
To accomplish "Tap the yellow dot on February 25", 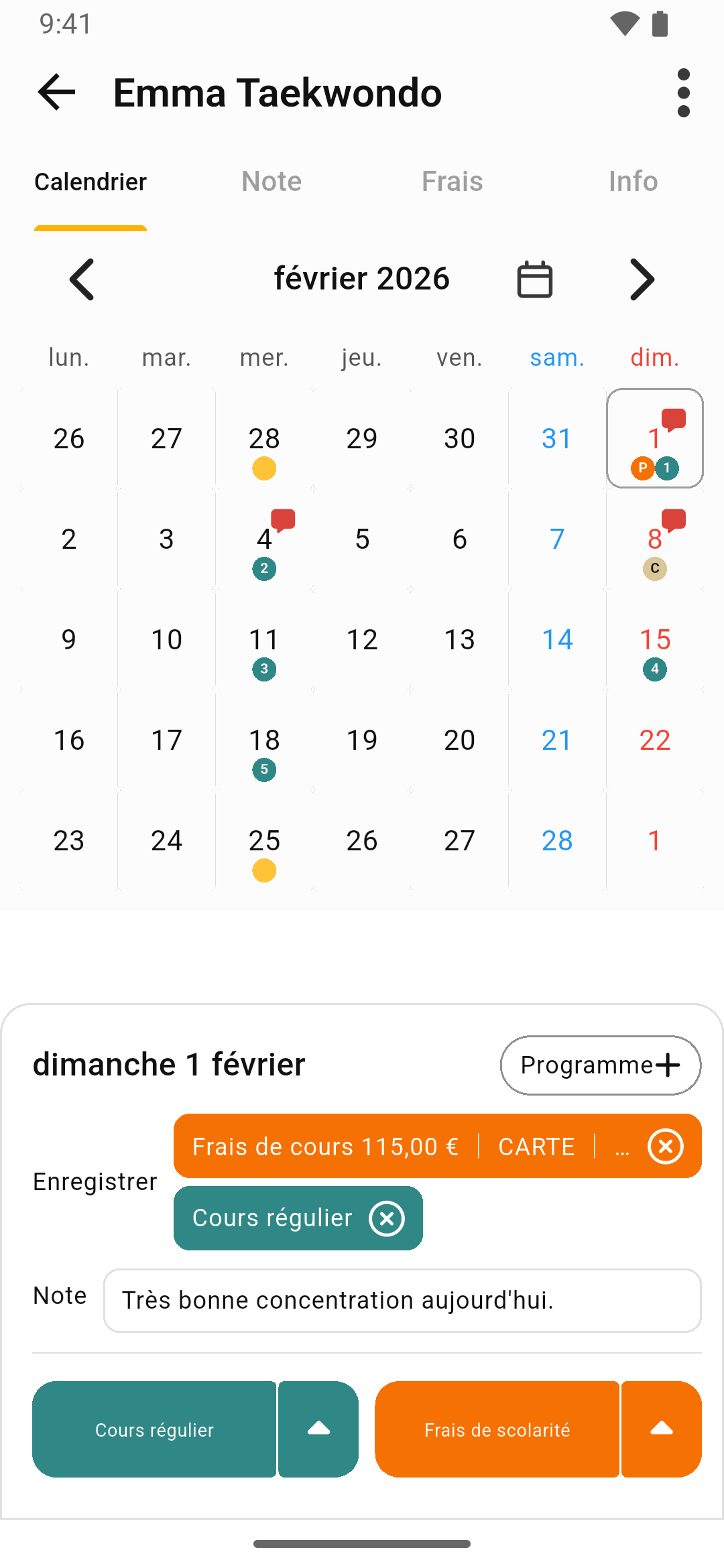I will tap(264, 870).
